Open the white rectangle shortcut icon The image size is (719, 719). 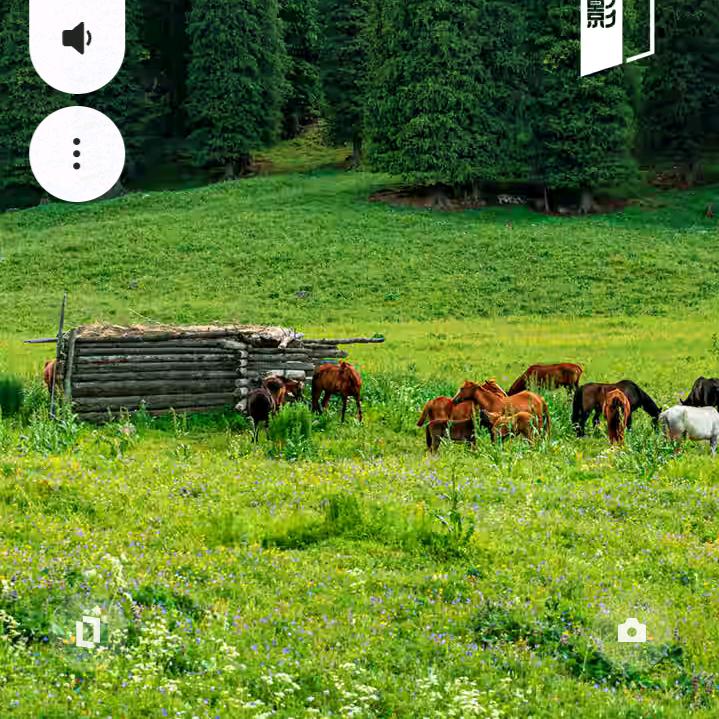pyautogui.click(x=88, y=631)
